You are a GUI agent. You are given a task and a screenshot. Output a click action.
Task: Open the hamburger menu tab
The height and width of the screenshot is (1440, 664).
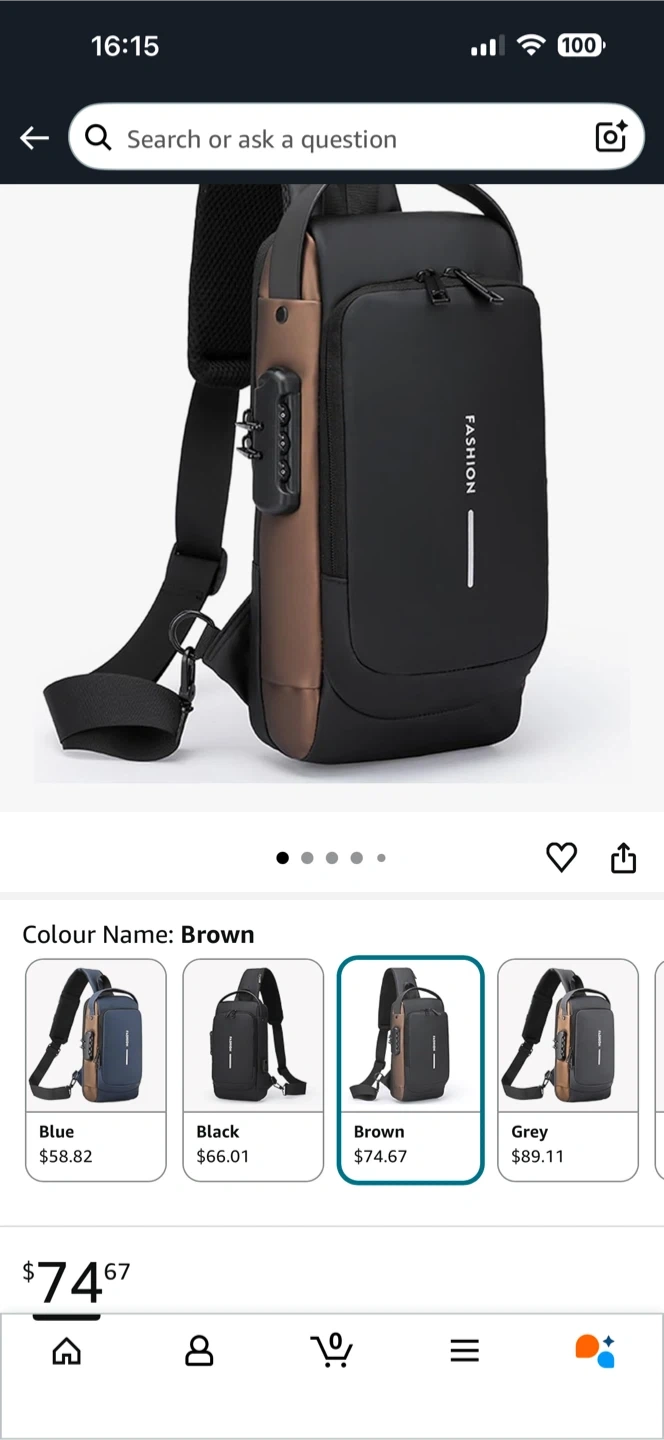click(x=464, y=1351)
